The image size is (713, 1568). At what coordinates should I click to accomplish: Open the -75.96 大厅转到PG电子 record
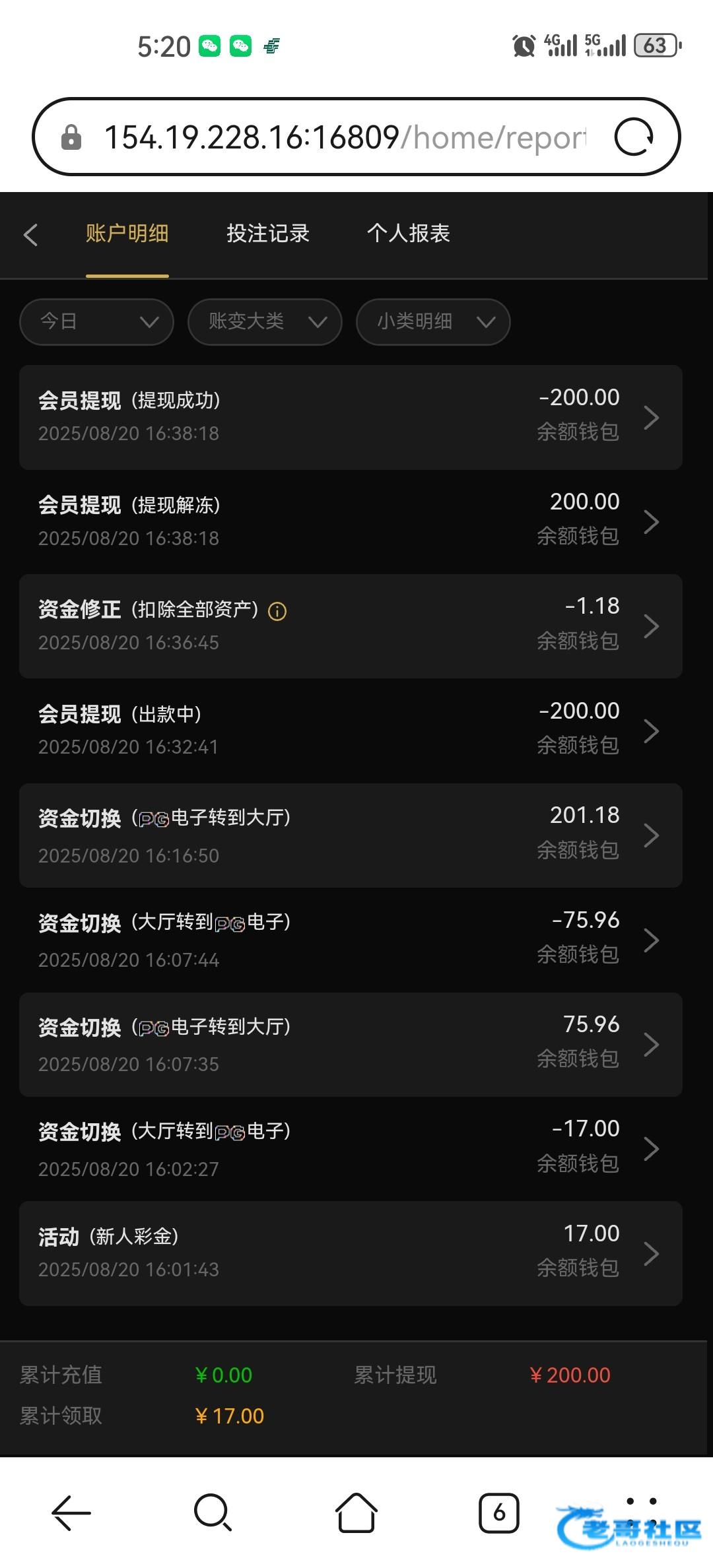(350, 939)
